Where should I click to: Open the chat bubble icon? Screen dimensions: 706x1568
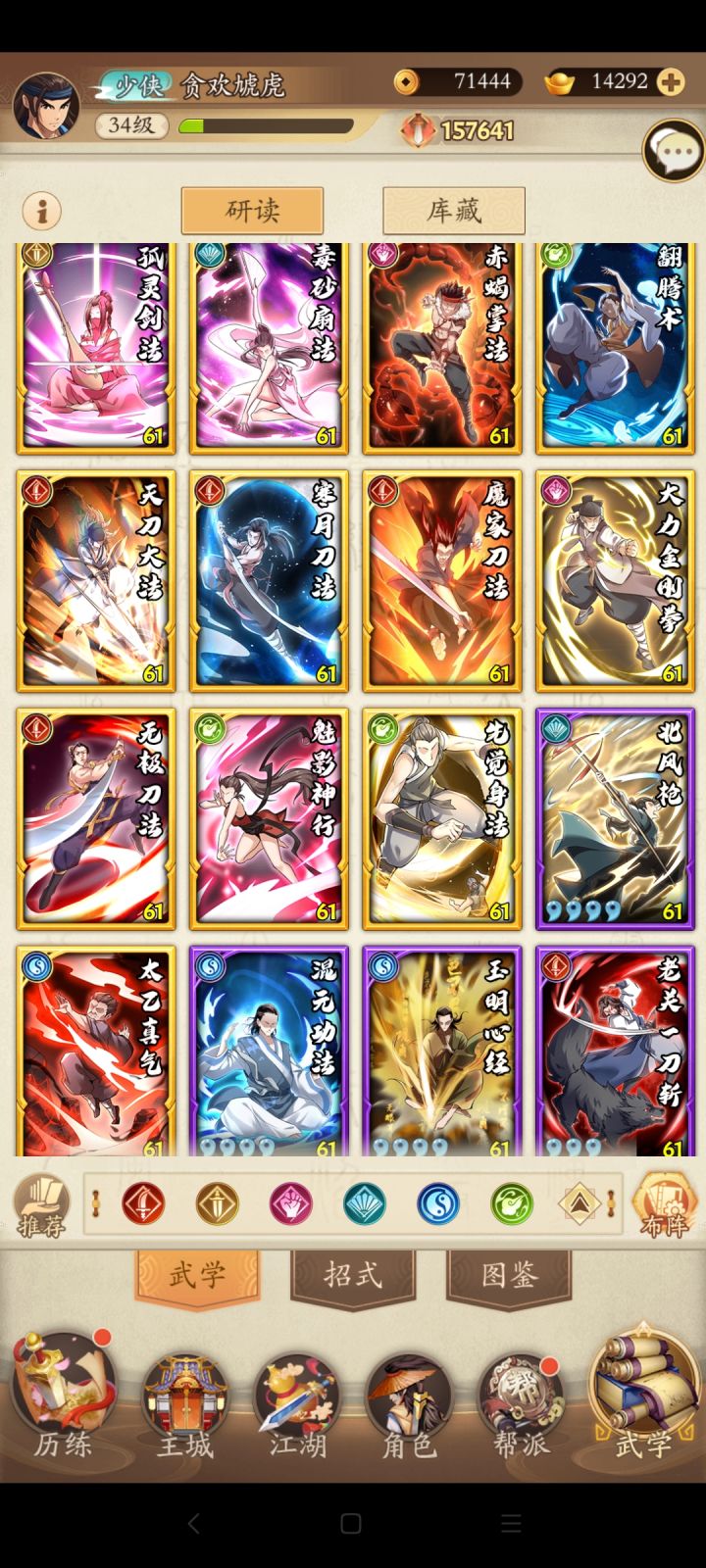coord(674,150)
